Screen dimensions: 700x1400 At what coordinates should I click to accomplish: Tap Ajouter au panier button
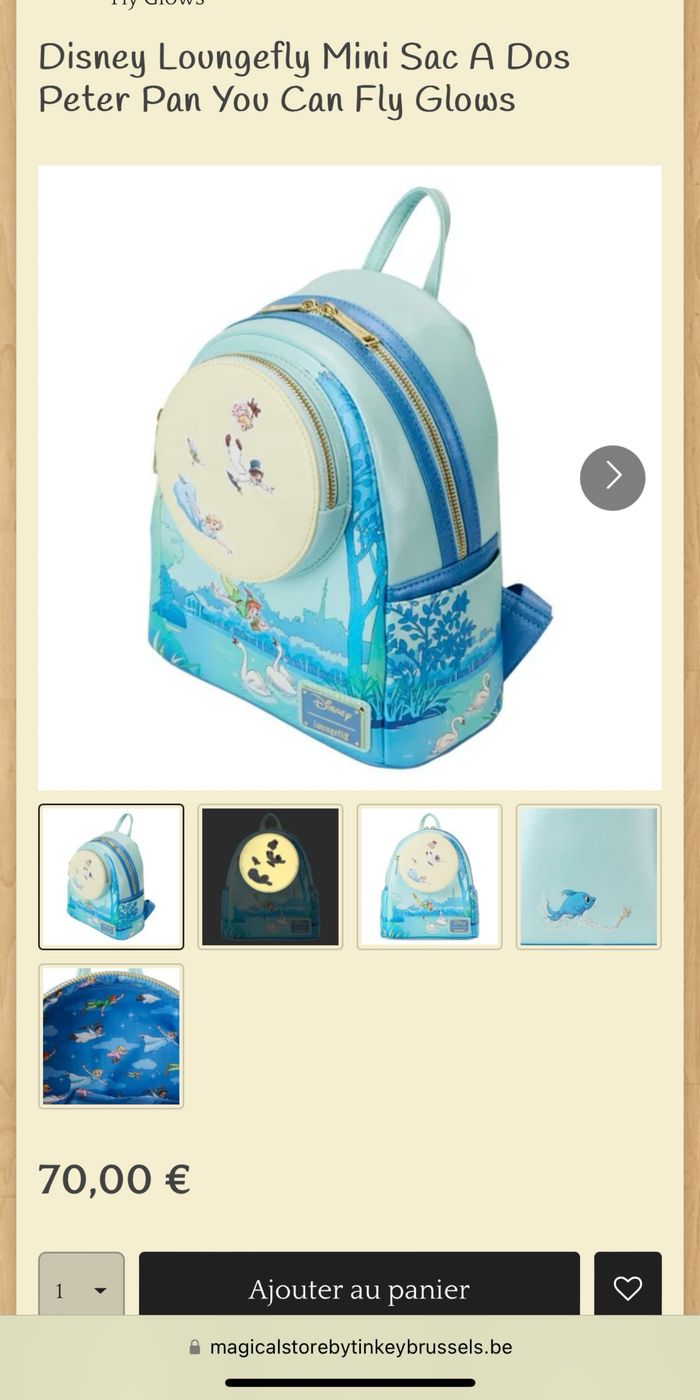tap(359, 1289)
